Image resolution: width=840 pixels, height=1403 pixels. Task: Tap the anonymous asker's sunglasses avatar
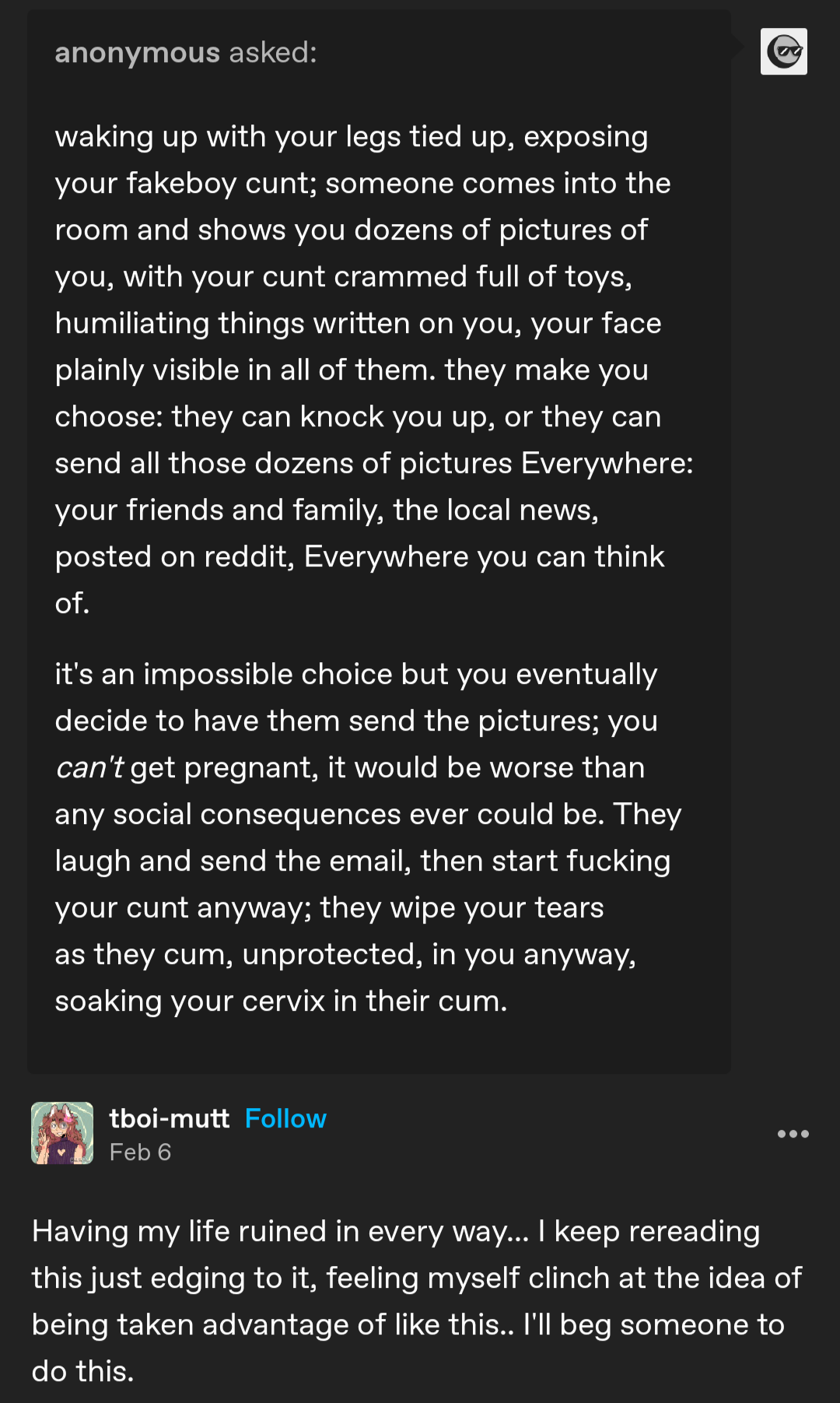[783, 51]
